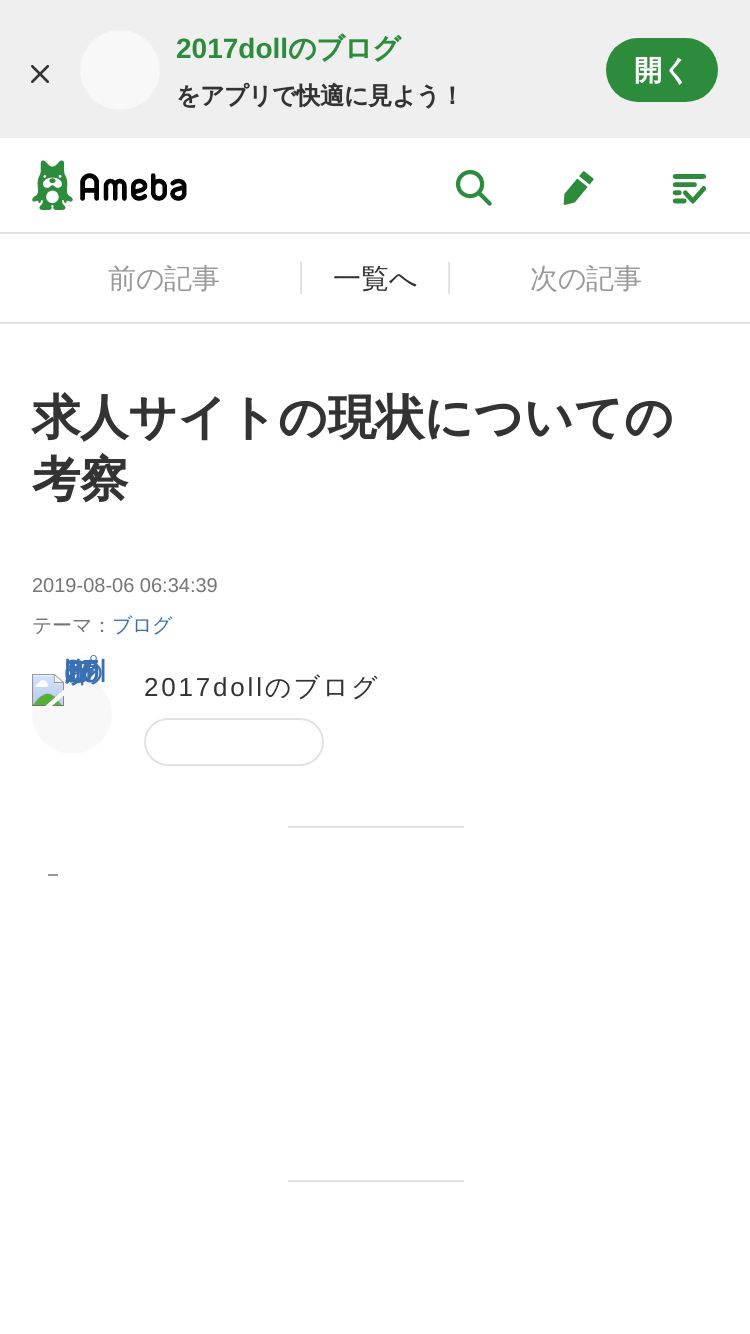
Task: Tap the blogger's profile picture
Action: (x=72, y=713)
